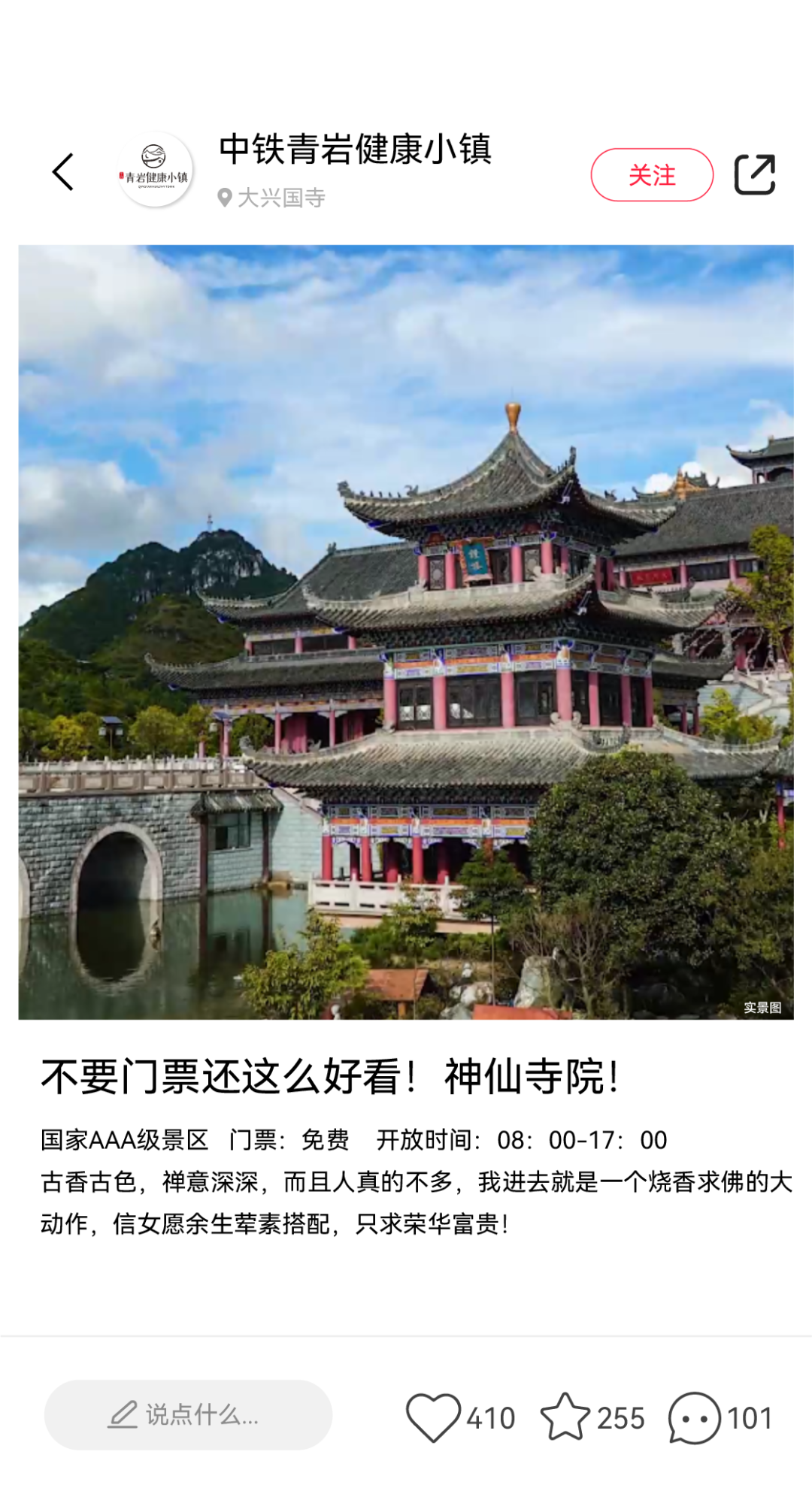Viewport: 812px width, 1512px height.
Task: Tap the 说点什么 comment box
Action: pyautogui.click(x=188, y=1414)
